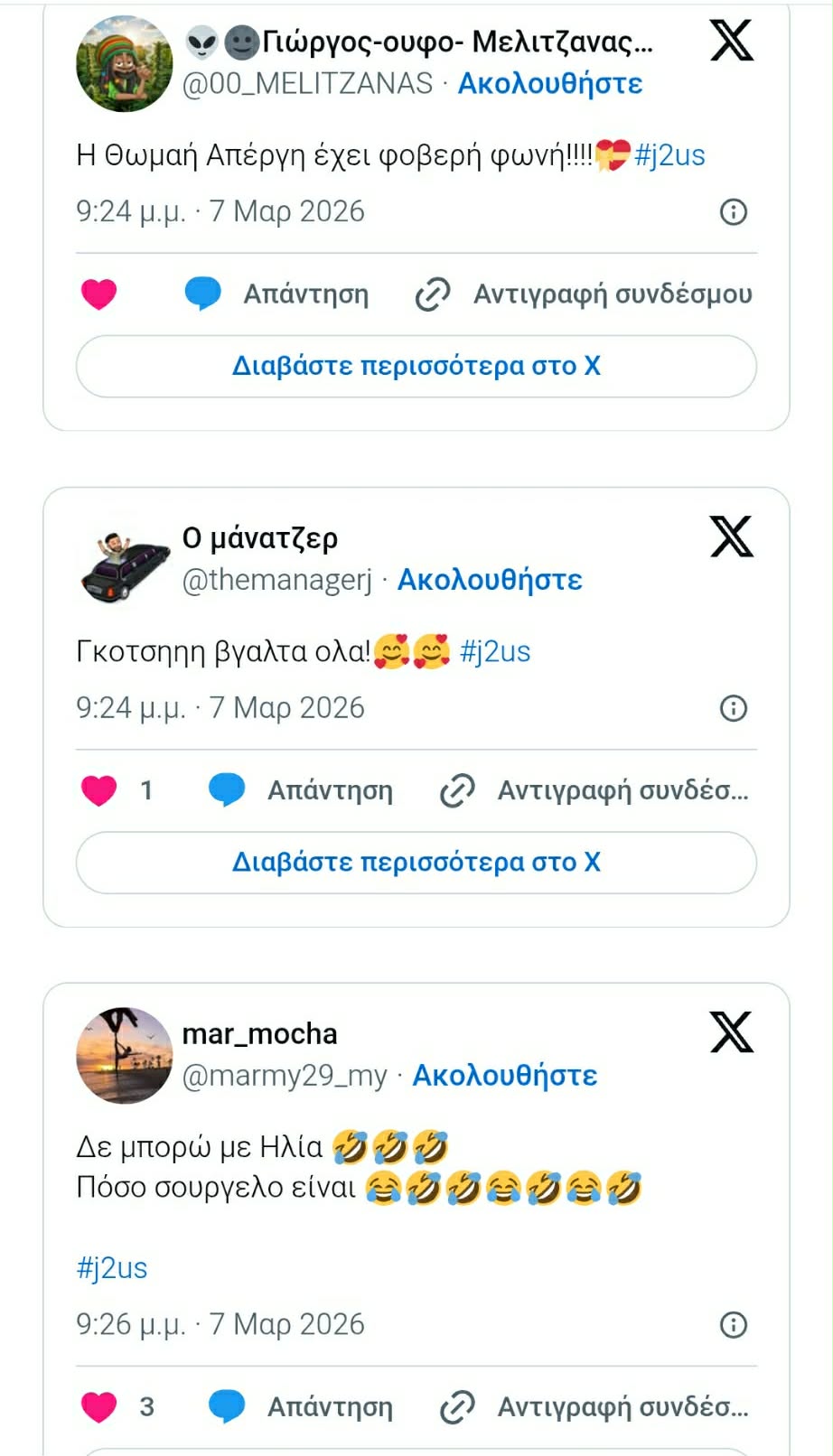The height and width of the screenshot is (1456, 833).
Task: Open X logo on Ο μάνατζερ tweet
Action: coord(731,537)
